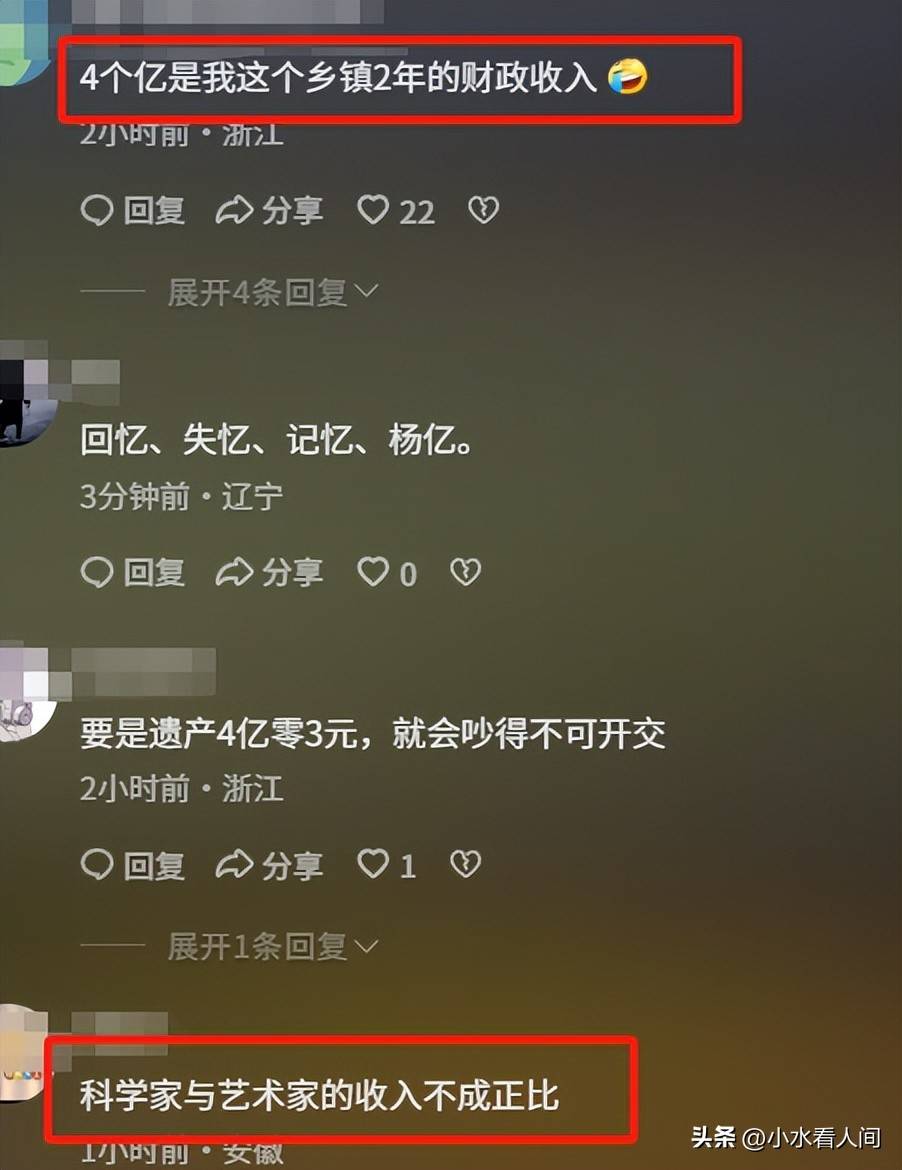Dislike the 遗产4亿零3元 comment
Screen dimensions: 902x1170
tap(465, 865)
